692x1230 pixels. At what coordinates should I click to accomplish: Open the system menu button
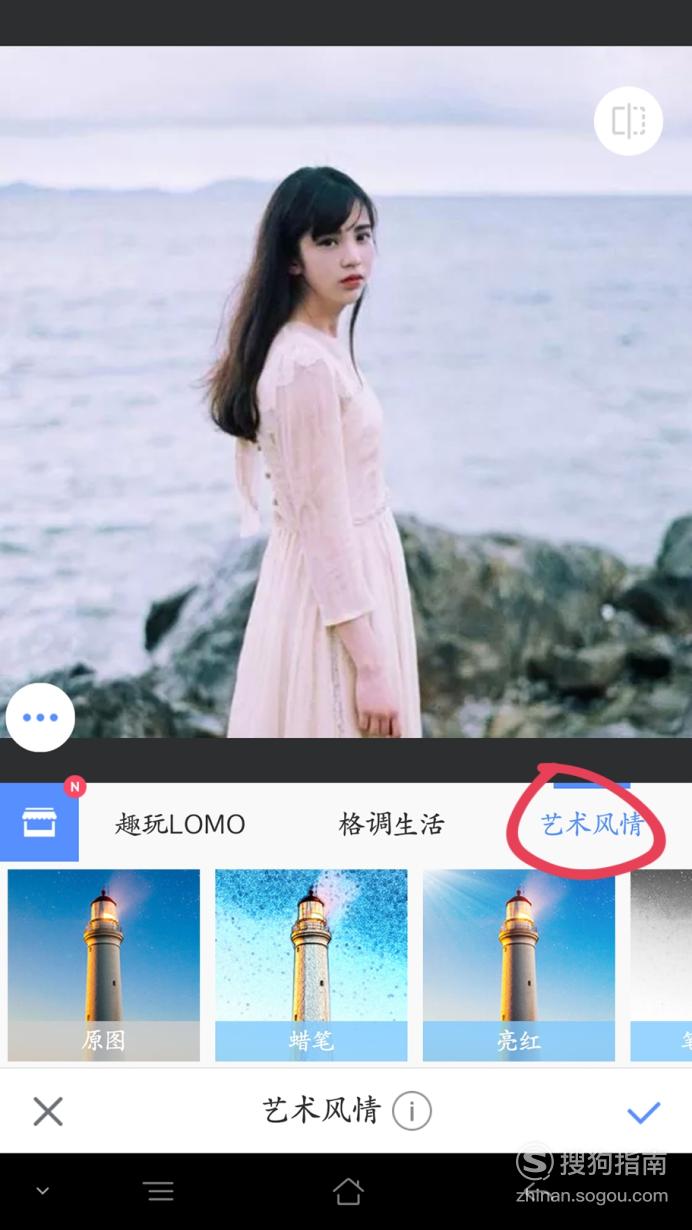[159, 1191]
